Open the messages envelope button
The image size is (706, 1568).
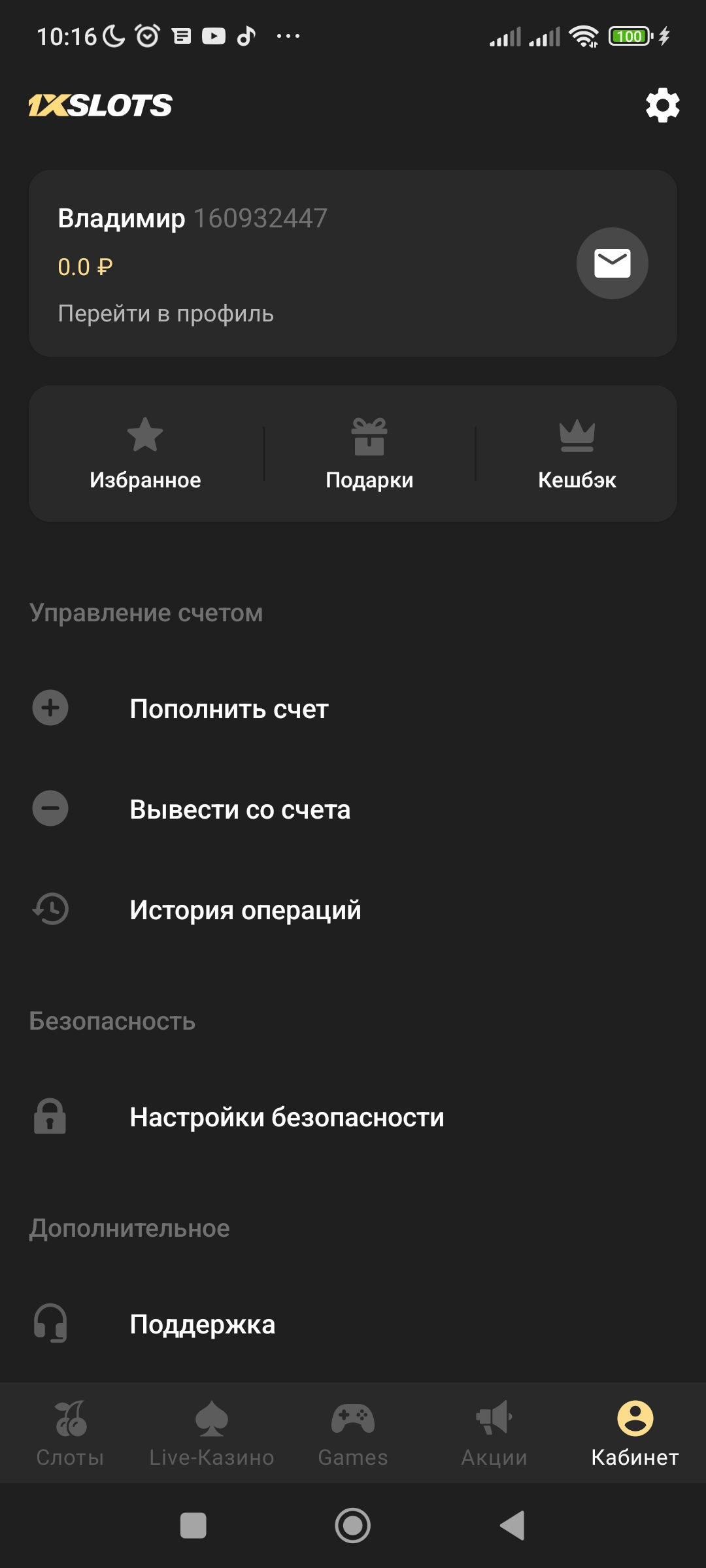click(x=612, y=263)
